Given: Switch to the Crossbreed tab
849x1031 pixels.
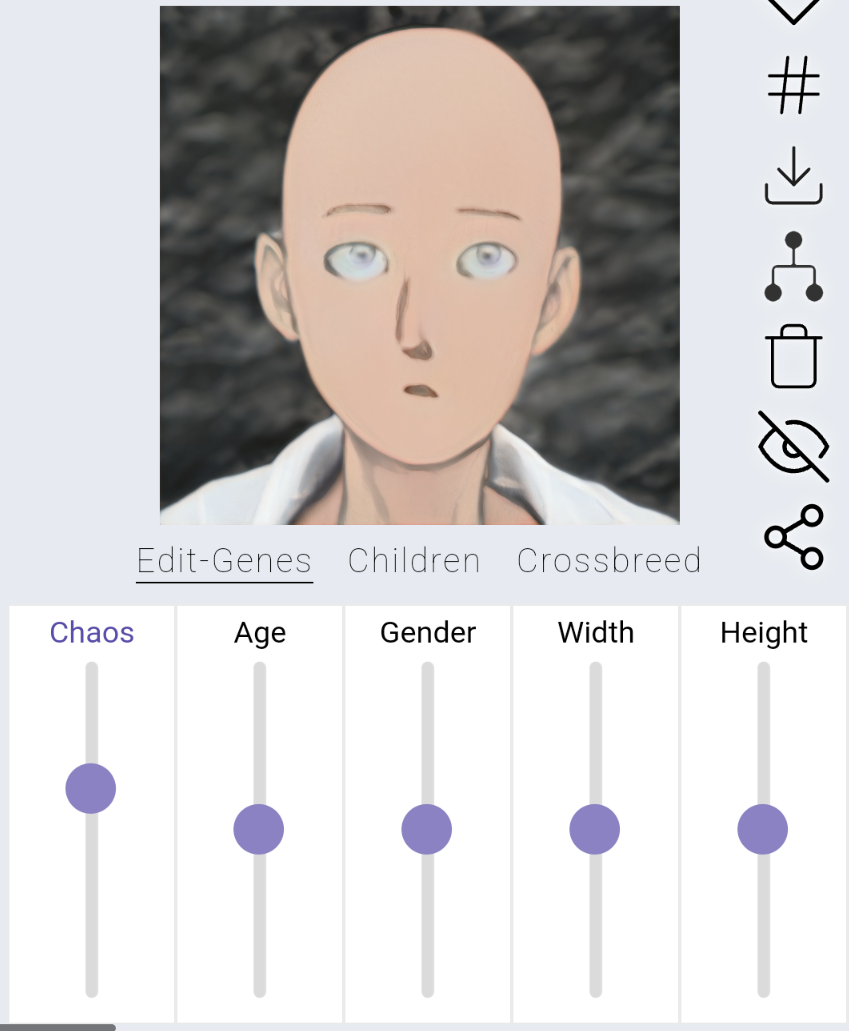Looking at the screenshot, I should pos(609,561).
